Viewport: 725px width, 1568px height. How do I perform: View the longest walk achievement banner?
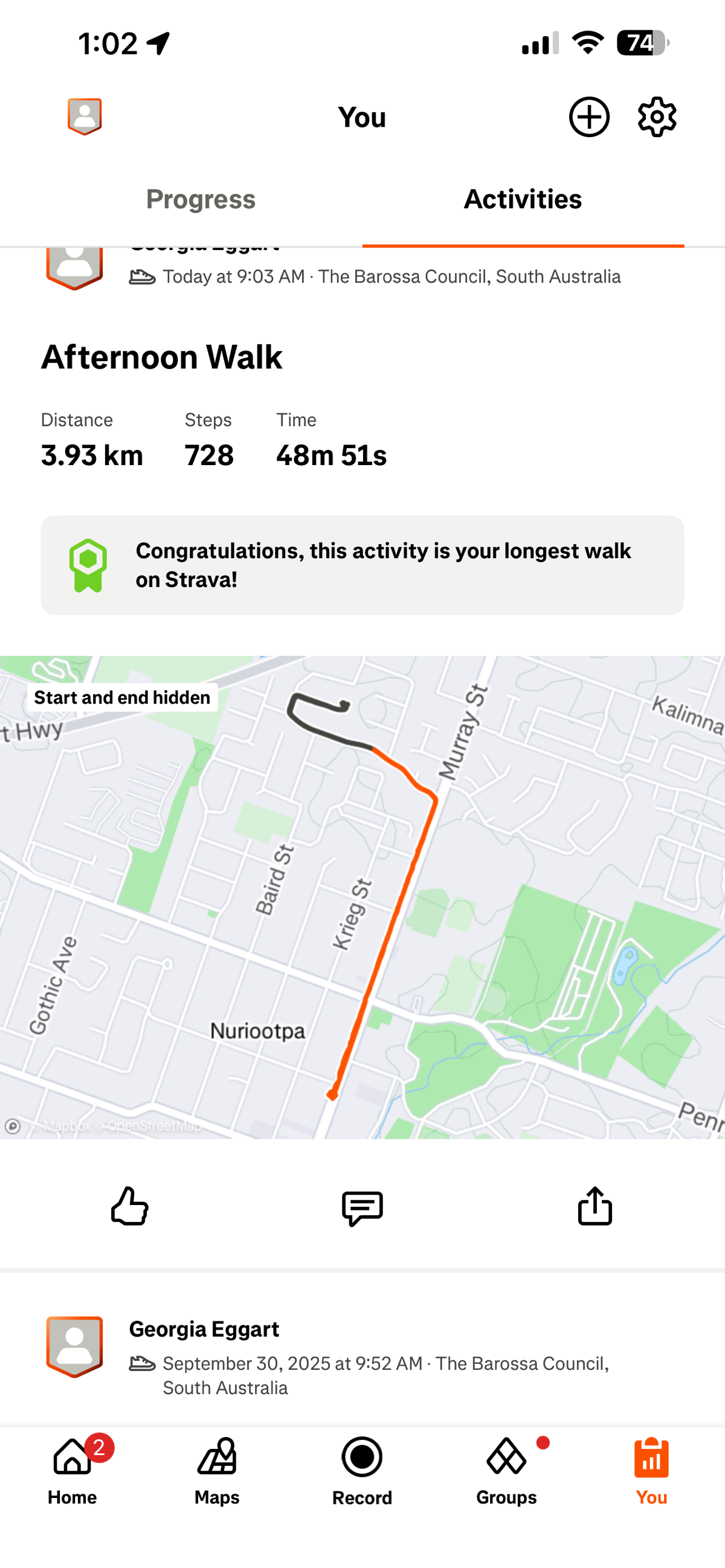(362, 565)
